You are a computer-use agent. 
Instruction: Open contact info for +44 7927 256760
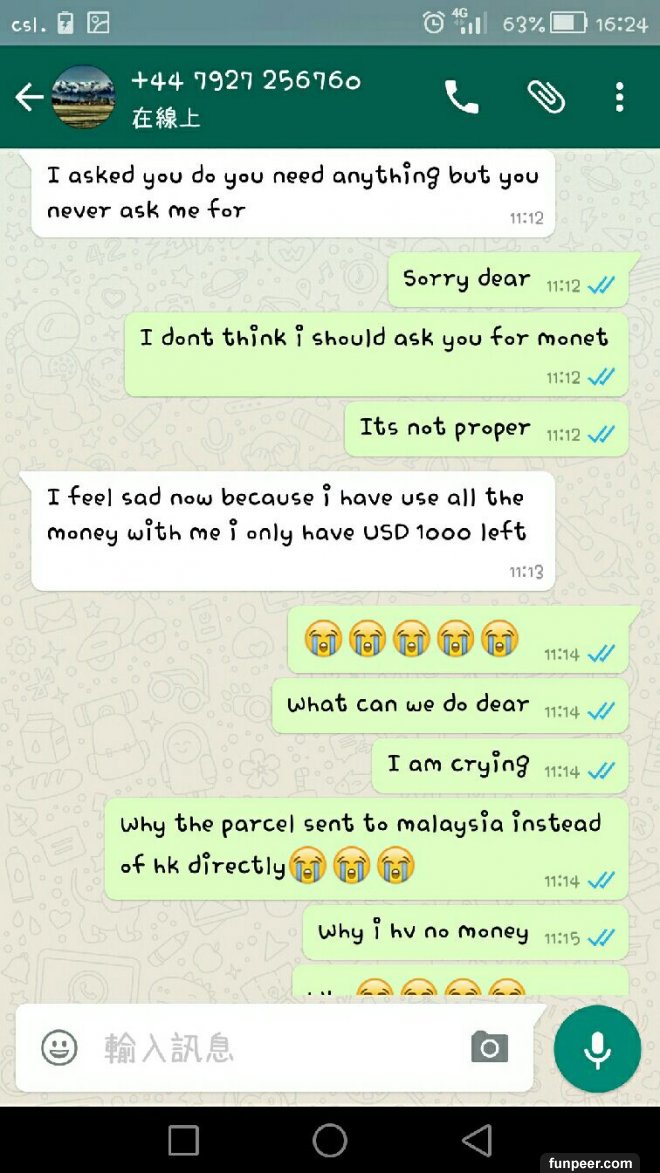coord(245,97)
